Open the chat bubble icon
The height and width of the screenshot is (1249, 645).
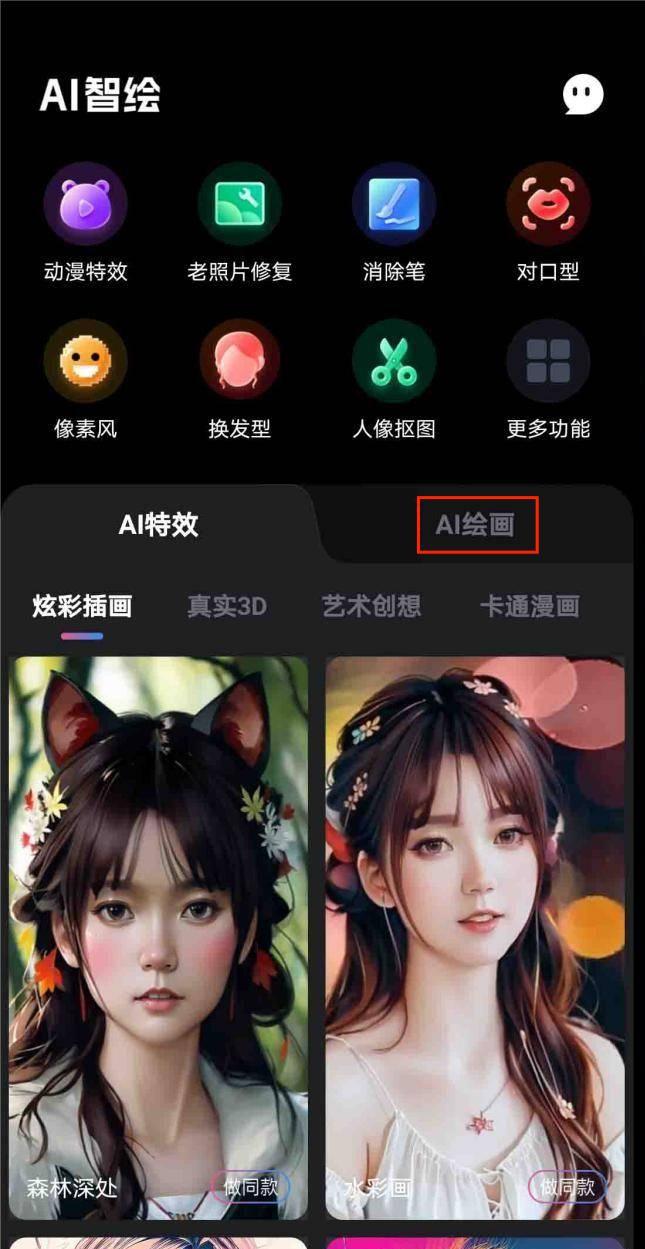tap(583, 96)
